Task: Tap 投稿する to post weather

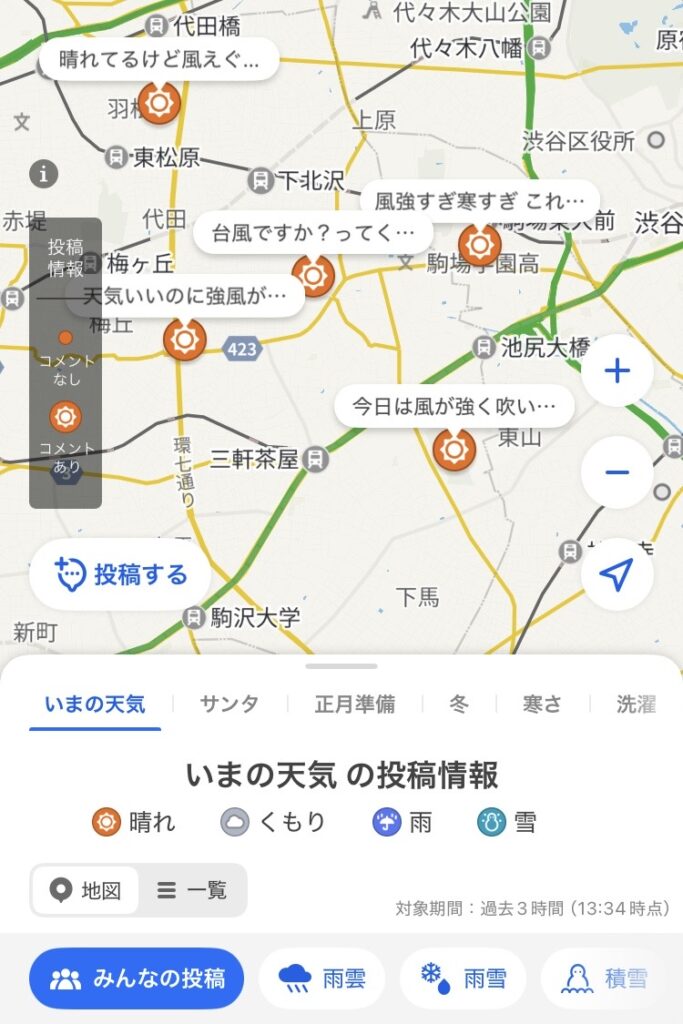Action: pos(121,575)
